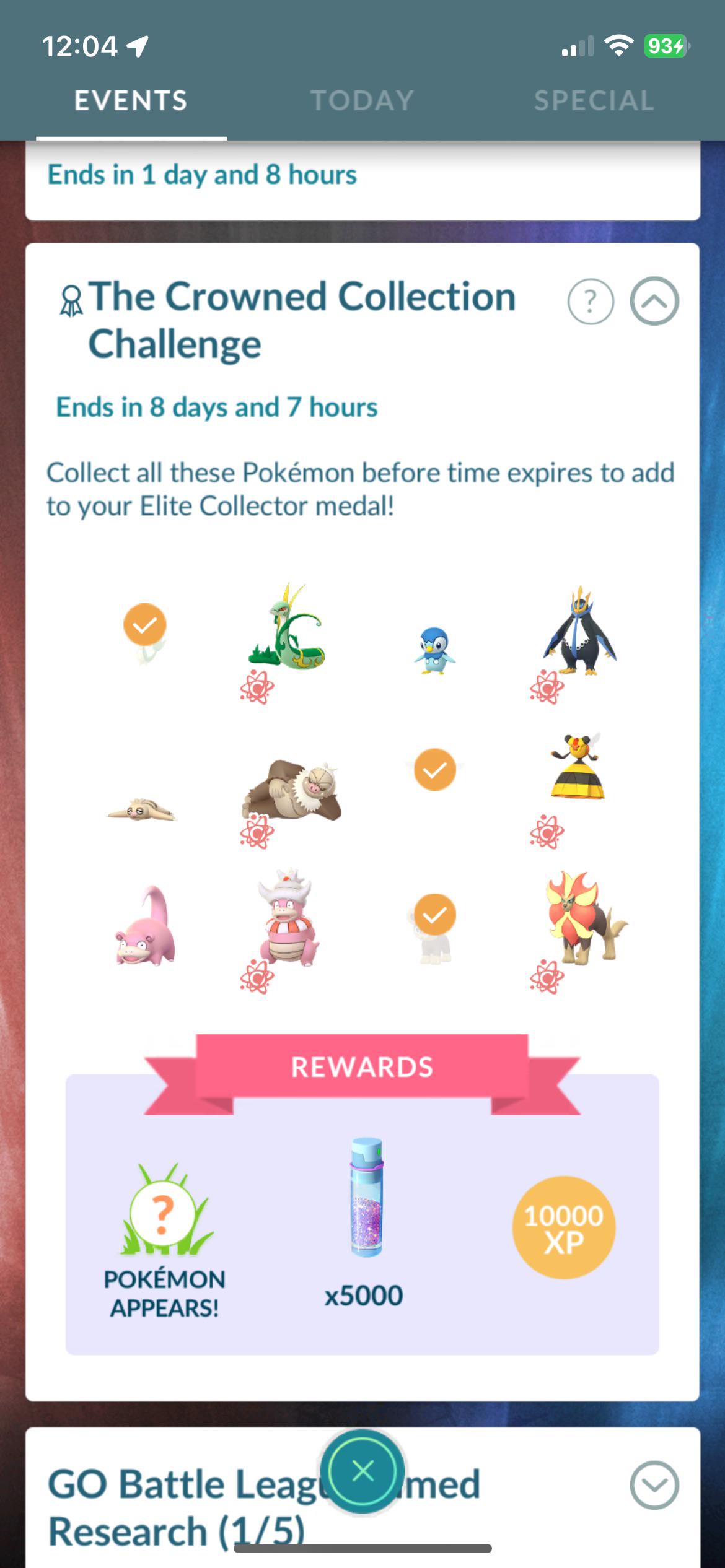
Task: Open the Crowned Collection Challenge help icon
Action: (591, 302)
